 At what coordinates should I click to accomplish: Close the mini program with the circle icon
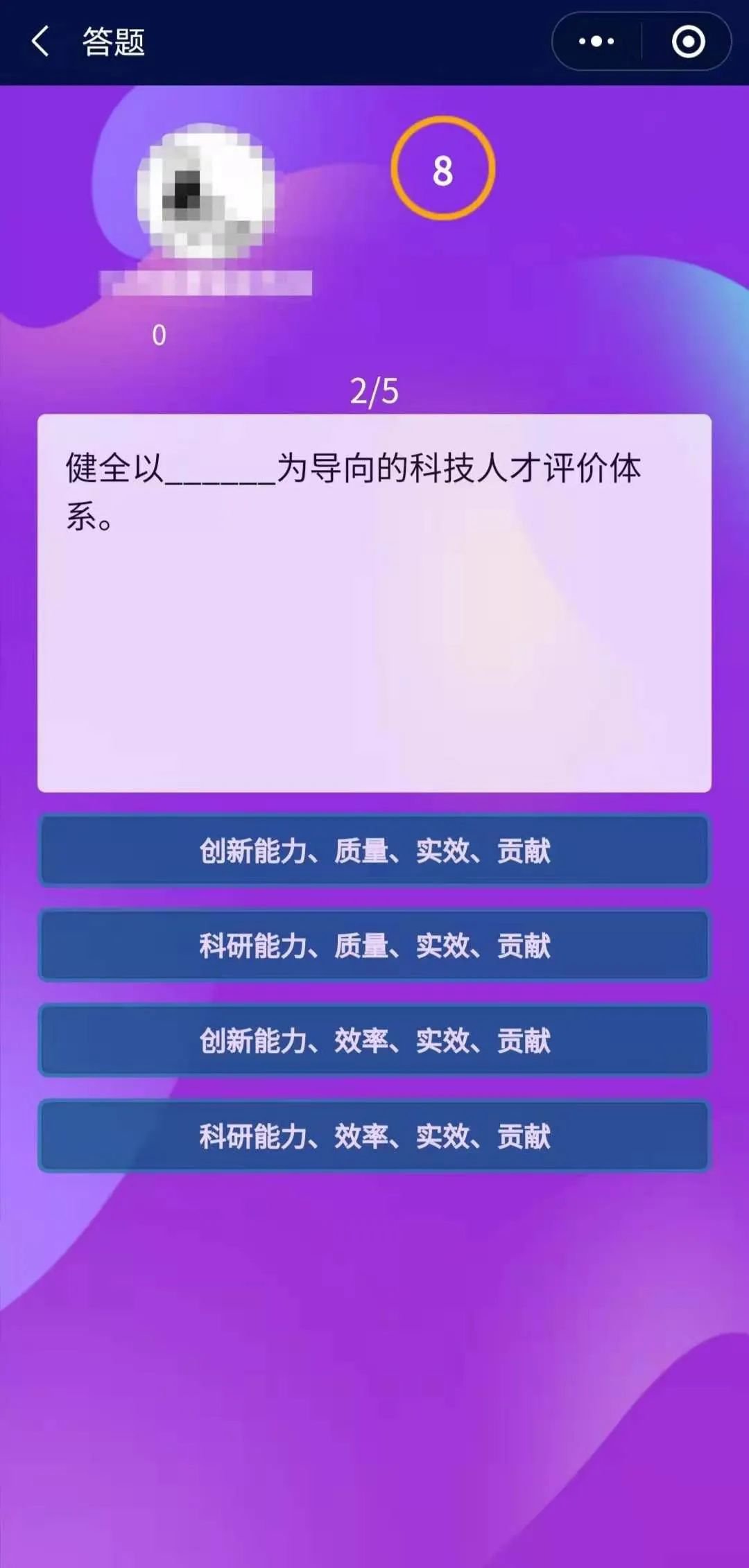[688, 42]
